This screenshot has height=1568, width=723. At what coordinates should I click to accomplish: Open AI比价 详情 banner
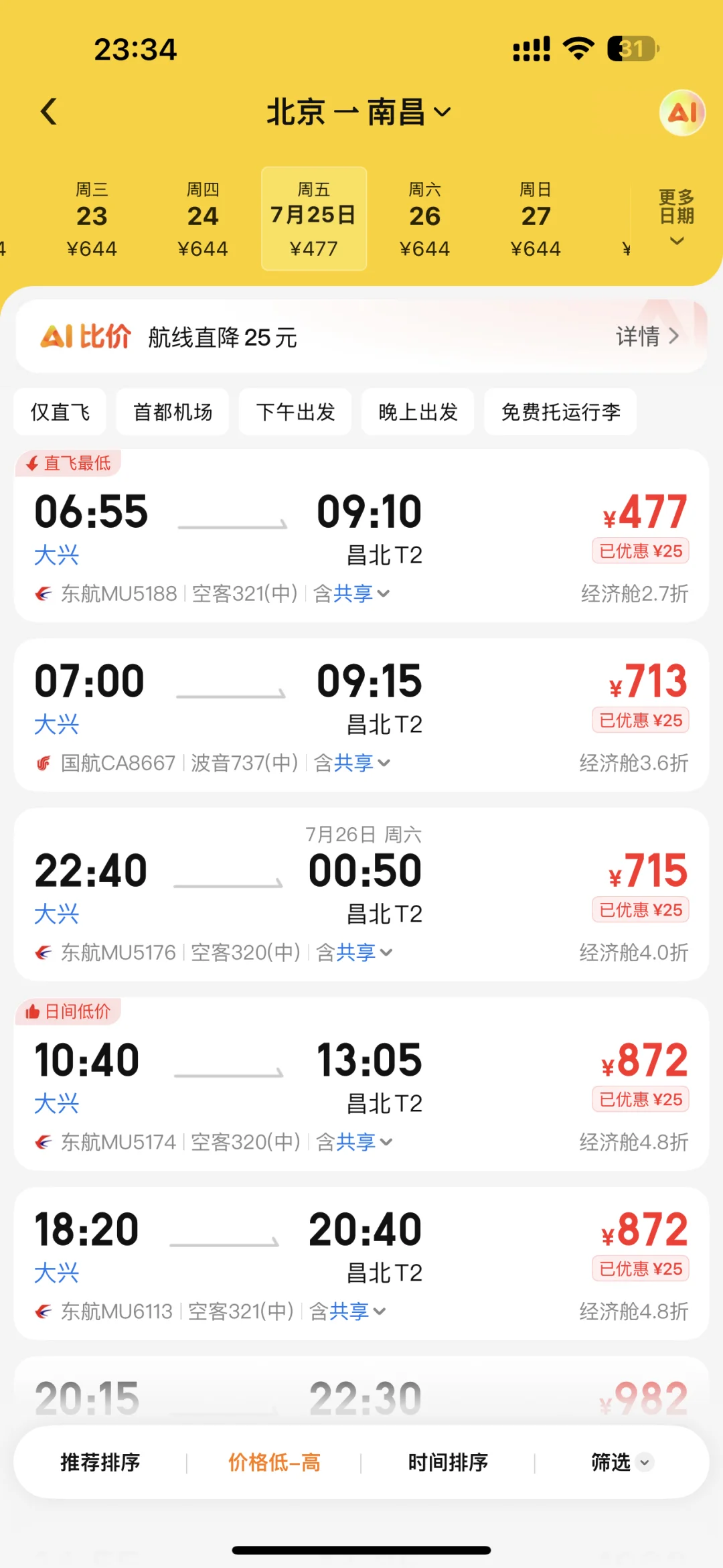pyautogui.click(x=361, y=336)
